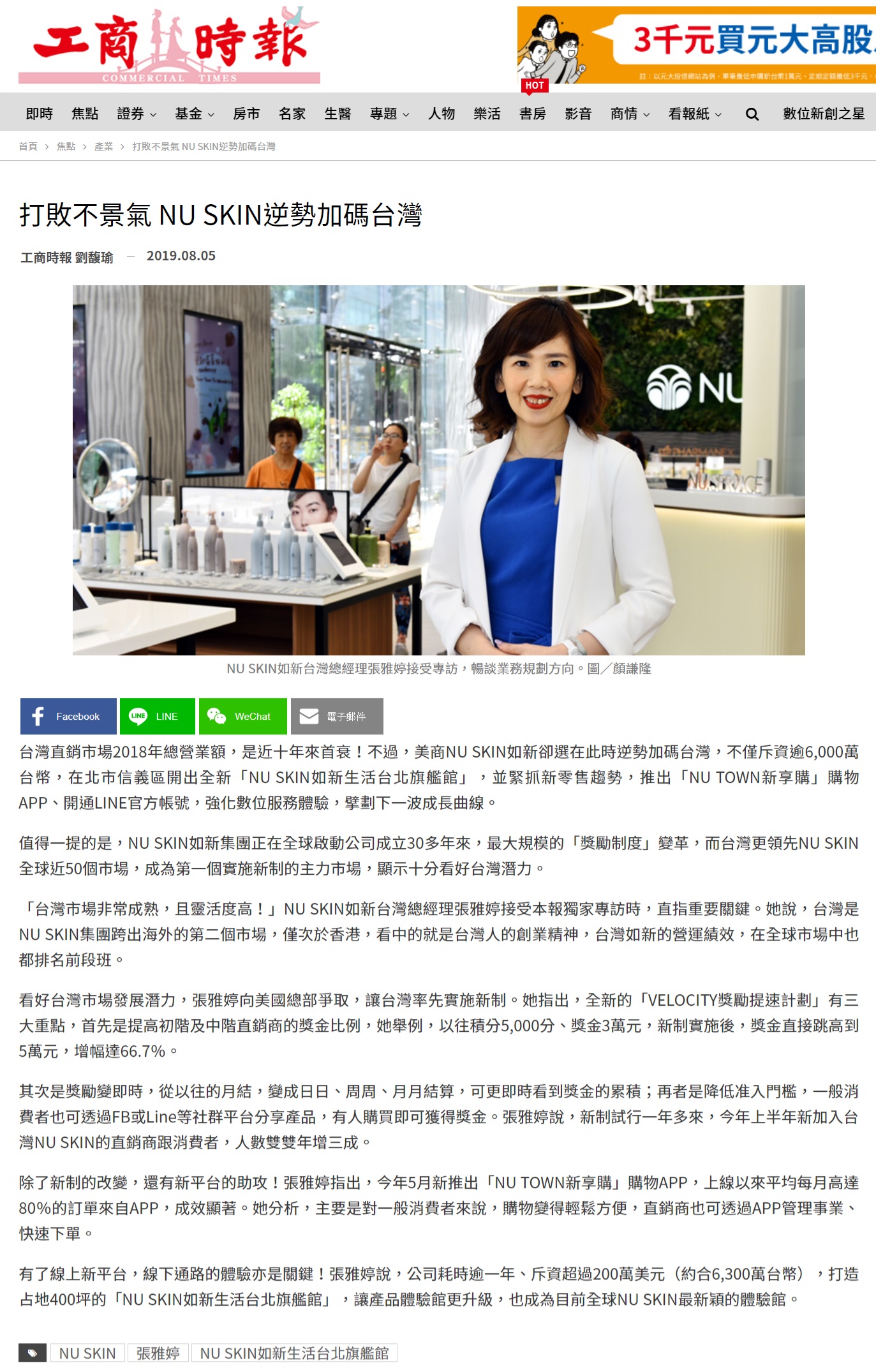Tap the 工商時報 logo to go home

pyautogui.click(x=169, y=45)
